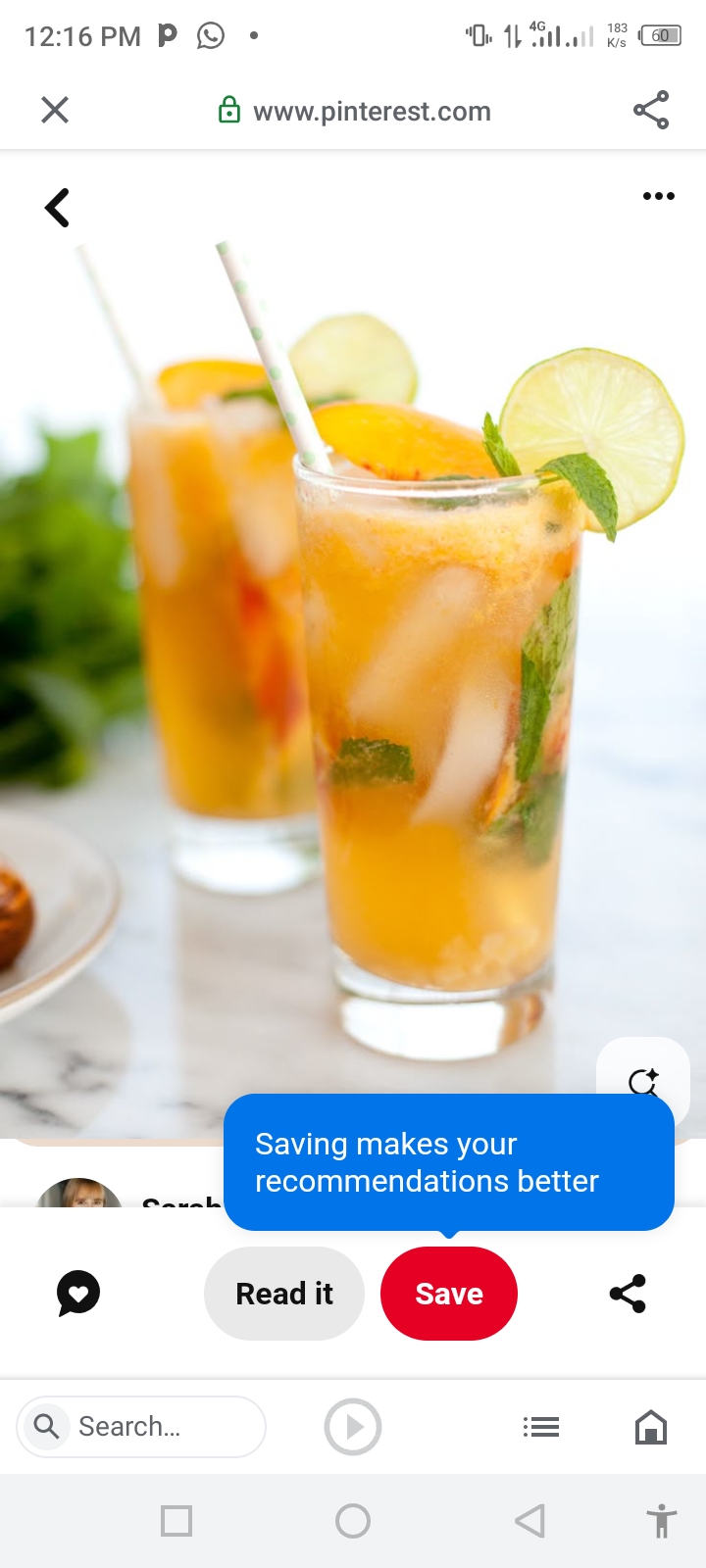Open the list menu in the bottom bar
The height and width of the screenshot is (1568, 706).
541,1427
